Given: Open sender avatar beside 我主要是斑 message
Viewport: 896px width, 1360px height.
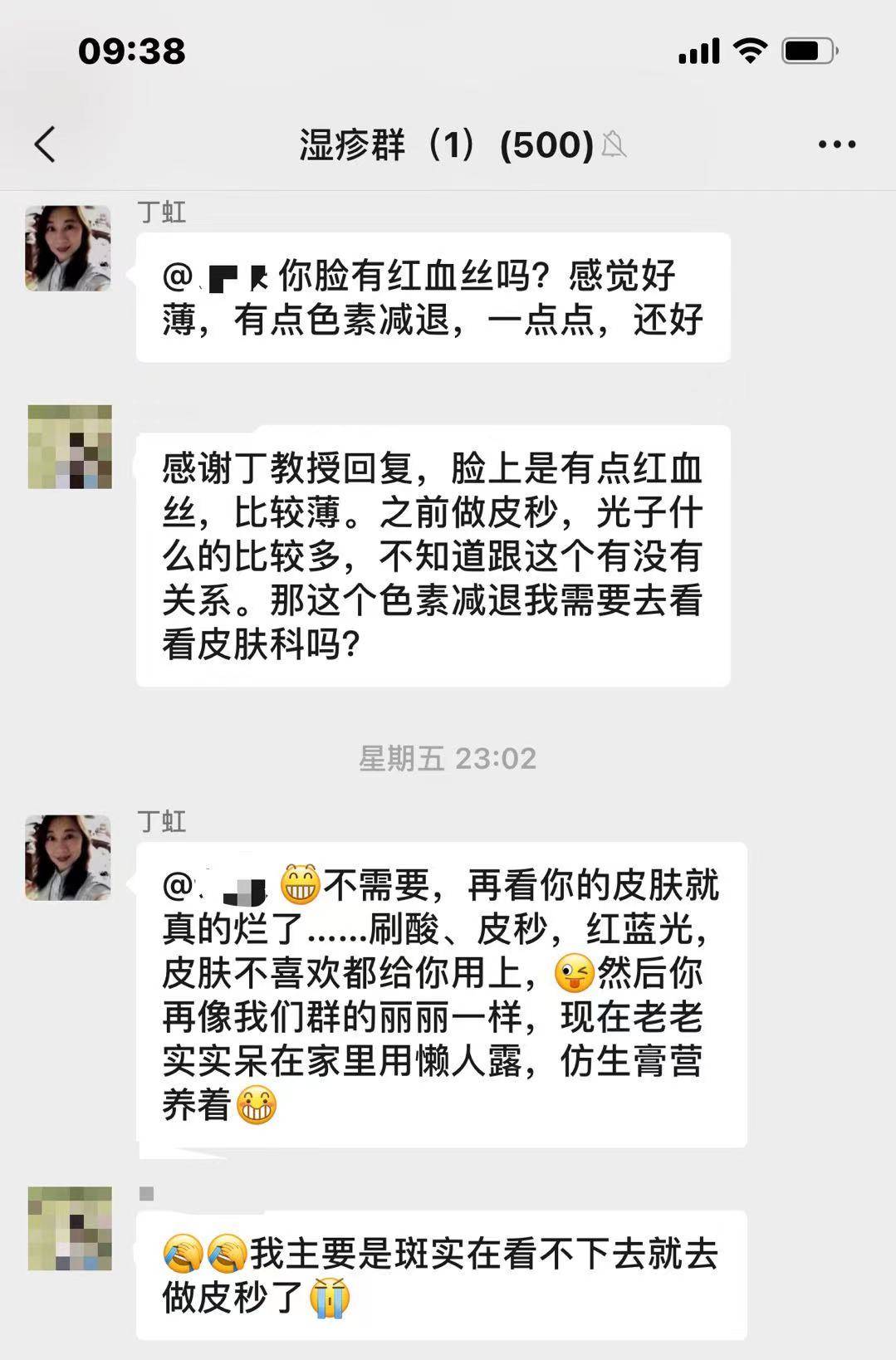Looking at the screenshot, I should pos(70,1228).
